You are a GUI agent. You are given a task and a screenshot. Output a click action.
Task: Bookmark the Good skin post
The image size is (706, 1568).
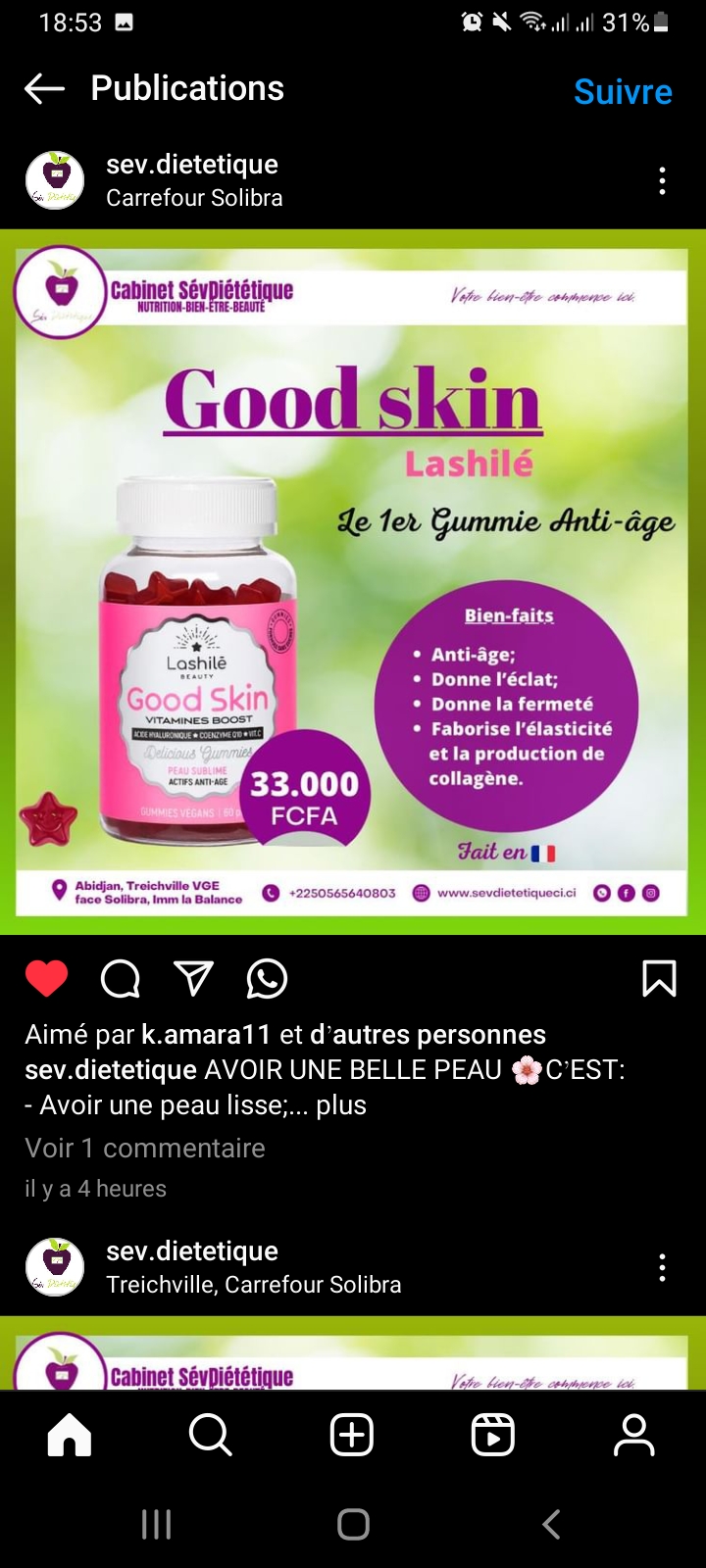click(x=659, y=978)
